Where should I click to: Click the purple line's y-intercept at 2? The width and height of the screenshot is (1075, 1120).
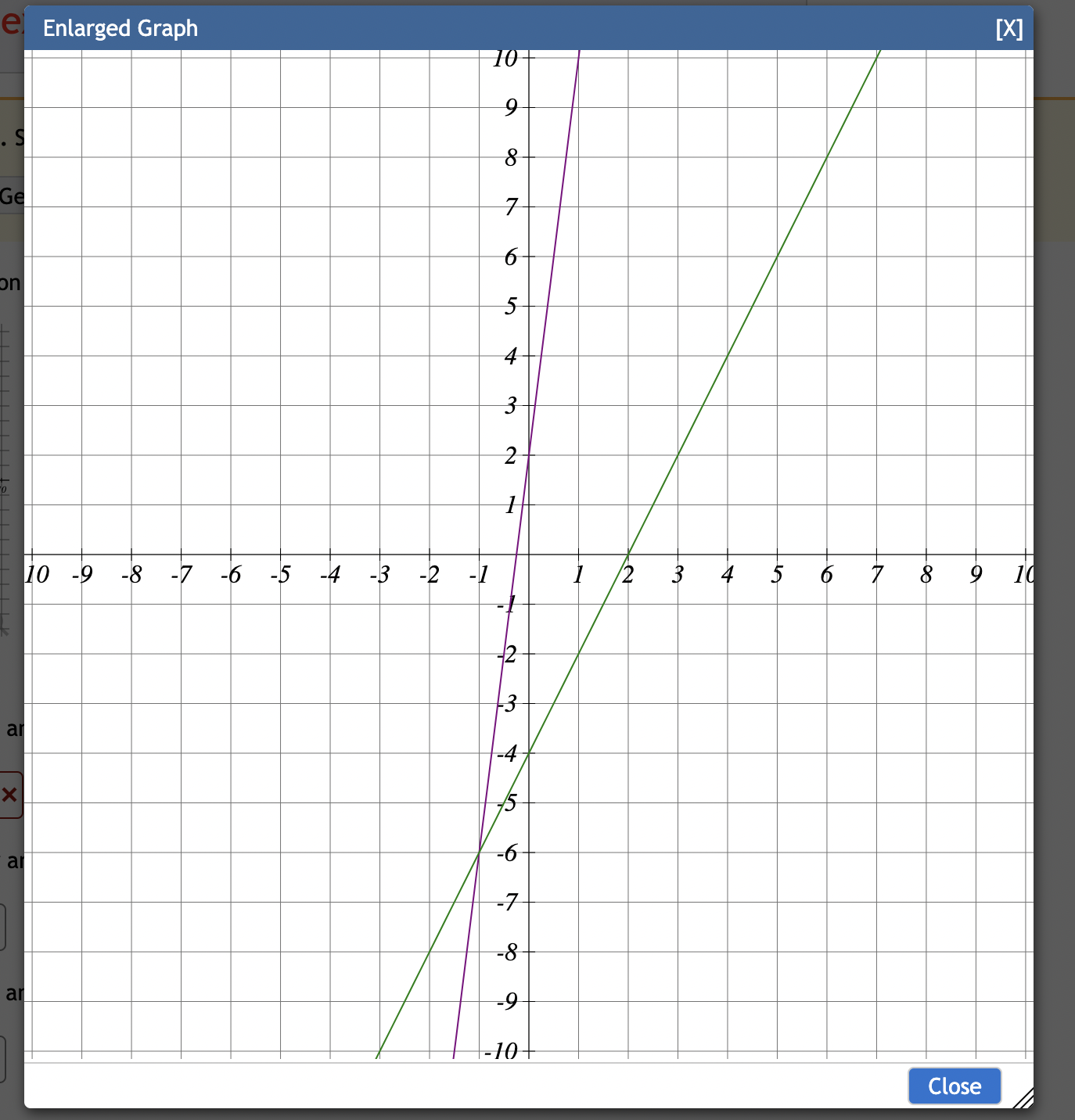pos(528,453)
